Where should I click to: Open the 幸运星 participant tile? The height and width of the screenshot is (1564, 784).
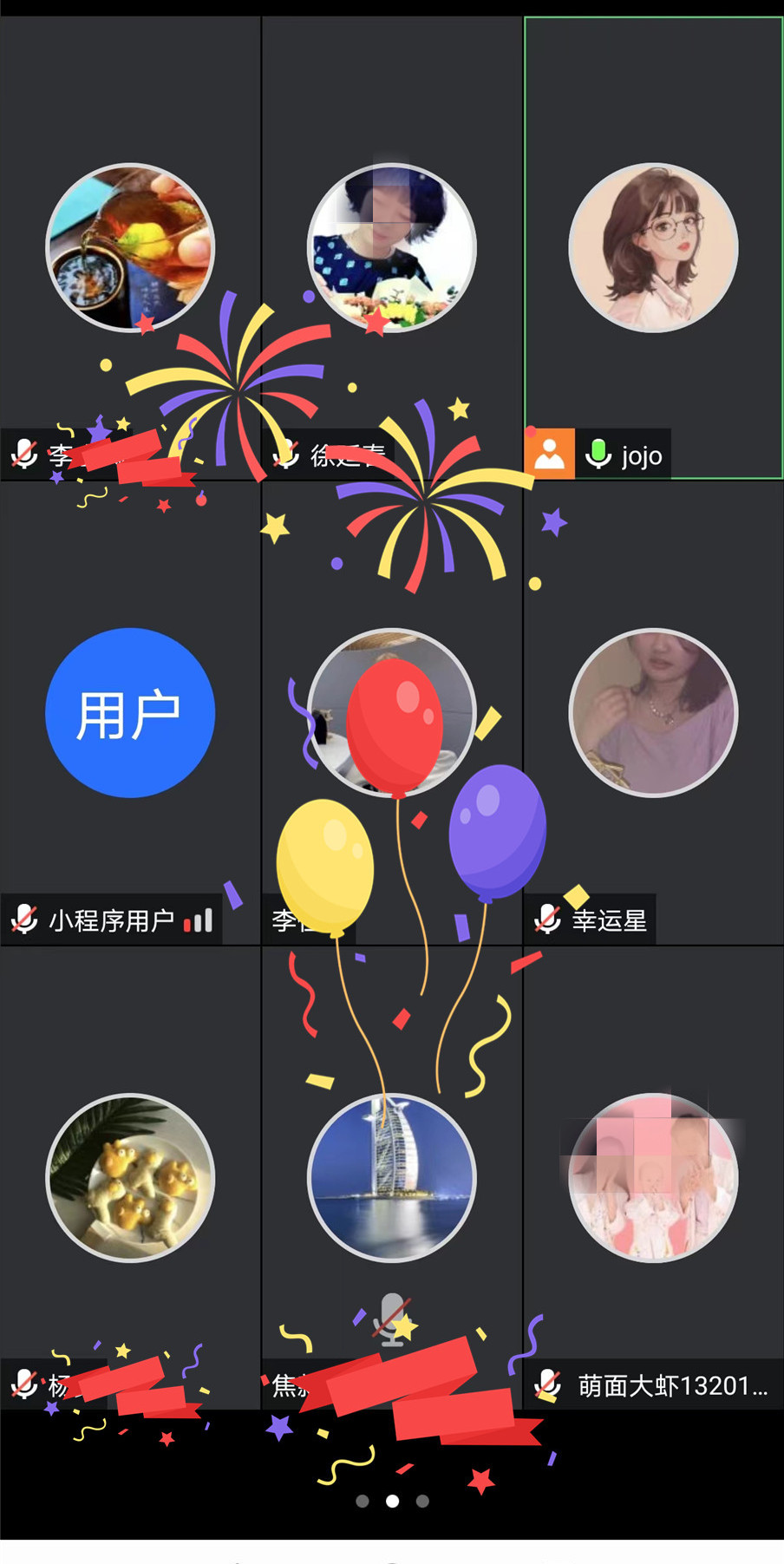653,713
